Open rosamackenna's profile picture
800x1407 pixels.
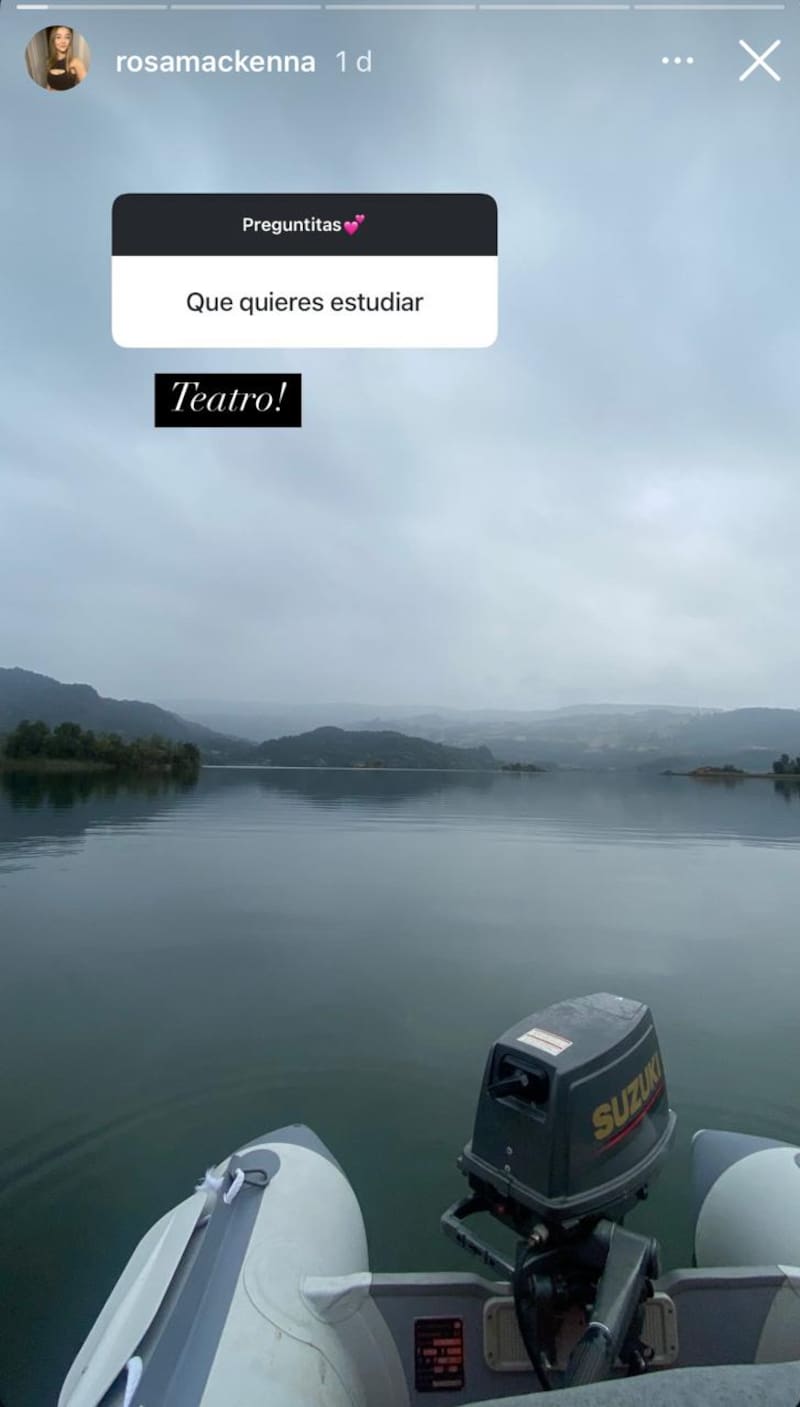click(57, 59)
